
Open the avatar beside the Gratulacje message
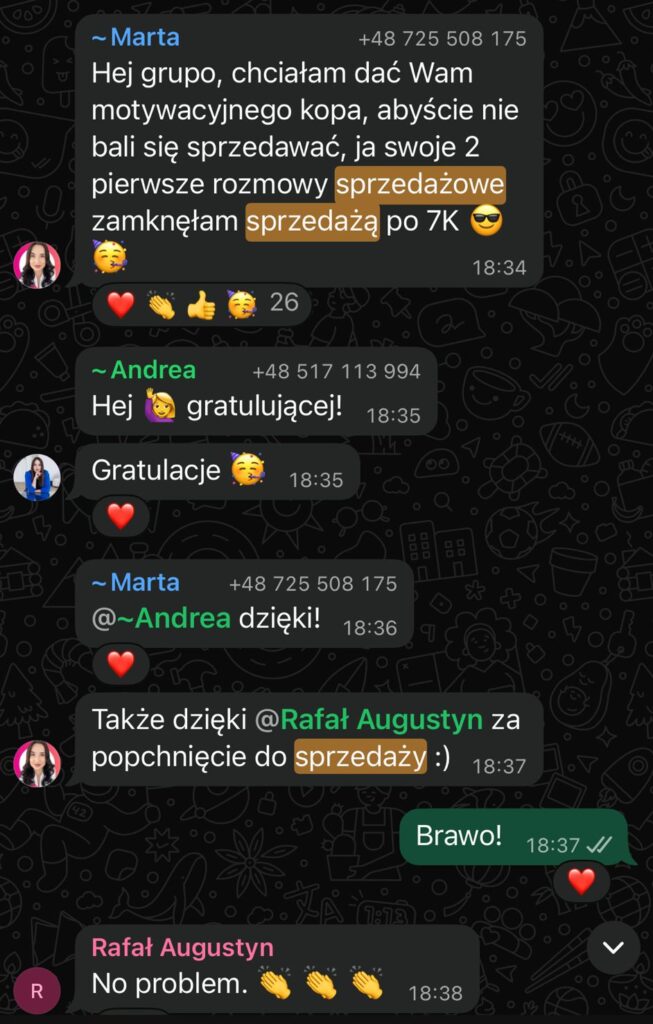(x=37, y=477)
